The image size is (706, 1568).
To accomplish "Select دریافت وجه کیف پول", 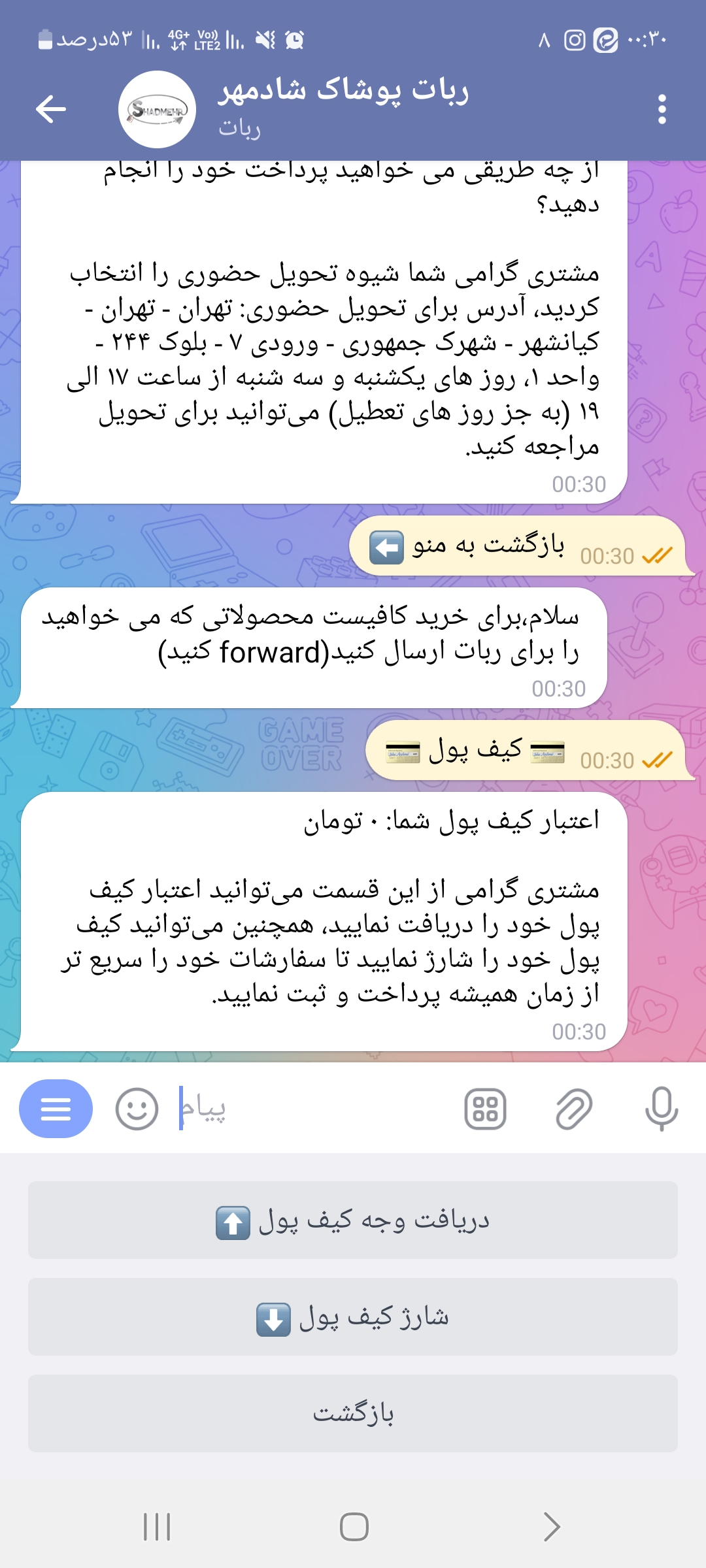I will (x=353, y=1220).
